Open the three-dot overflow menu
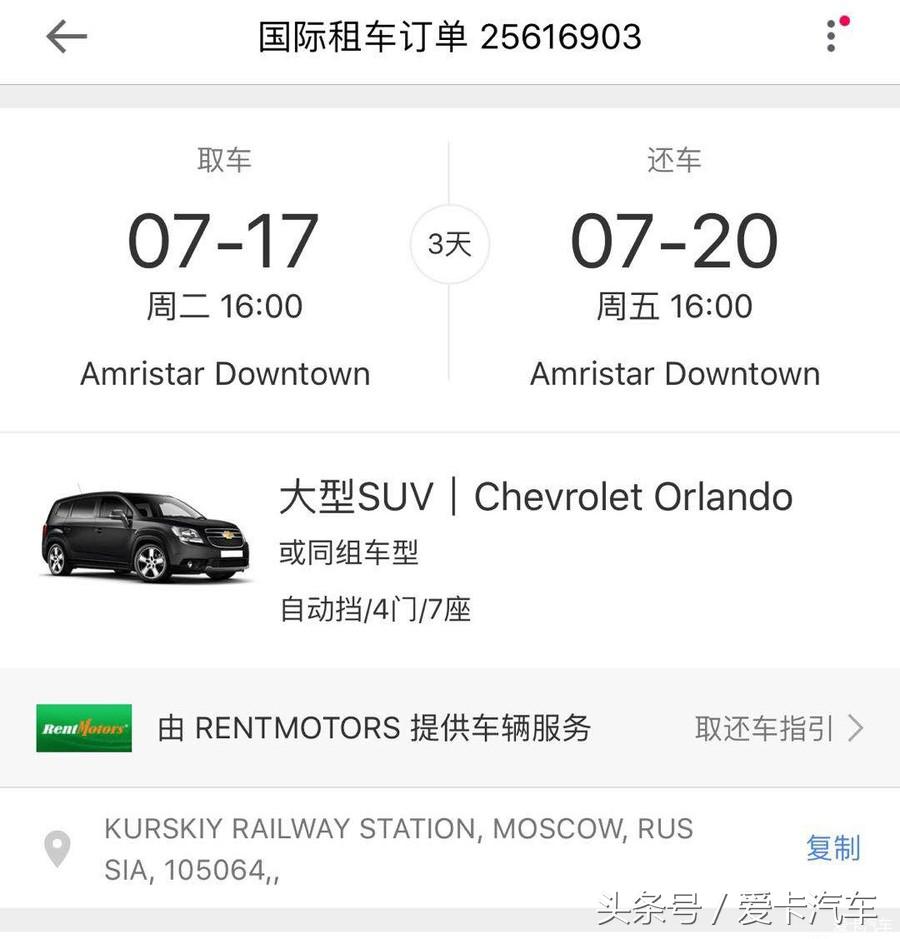The width and height of the screenshot is (900, 939). tap(832, 36)
